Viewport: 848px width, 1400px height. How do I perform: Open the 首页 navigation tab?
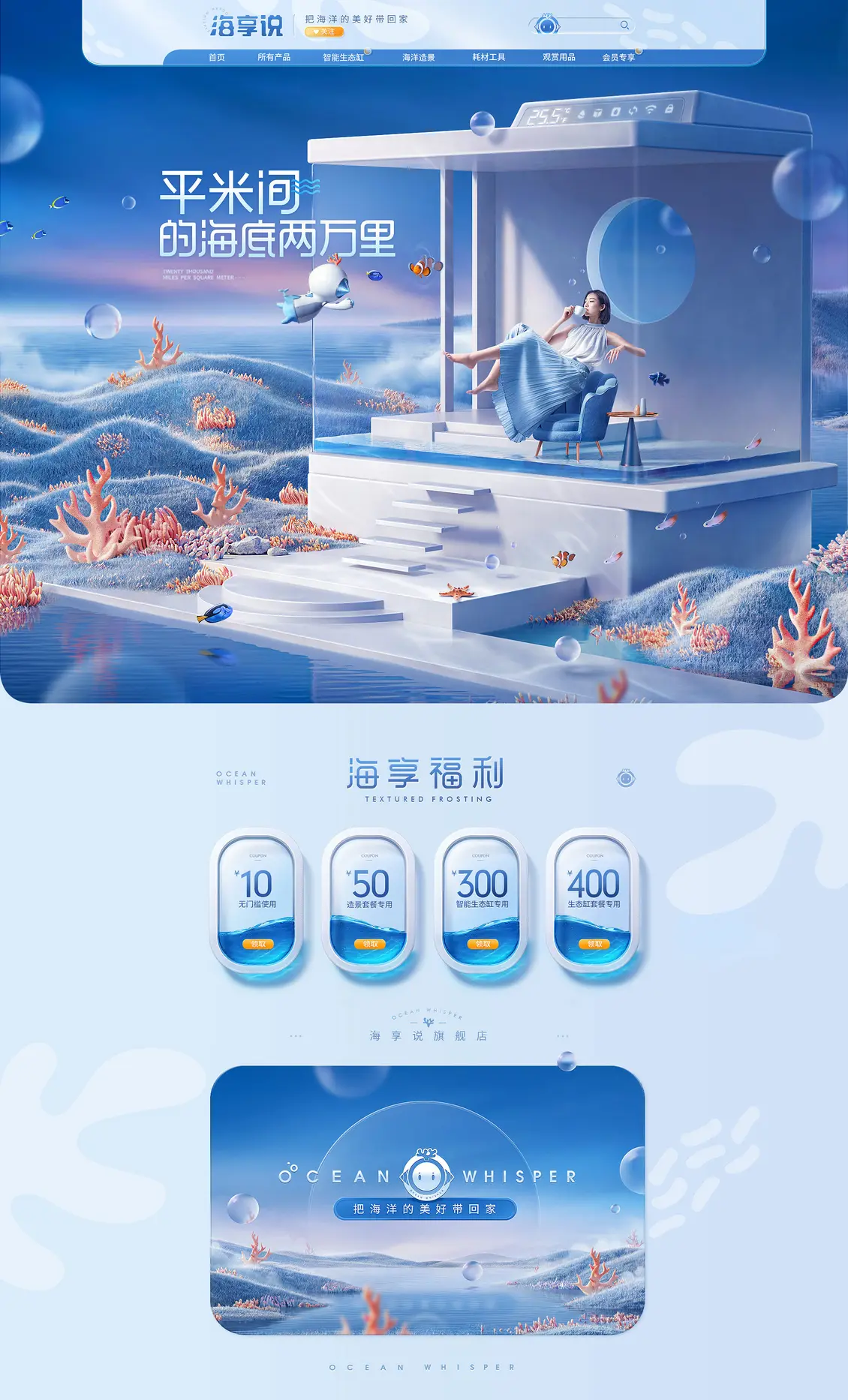pos(217,57)
